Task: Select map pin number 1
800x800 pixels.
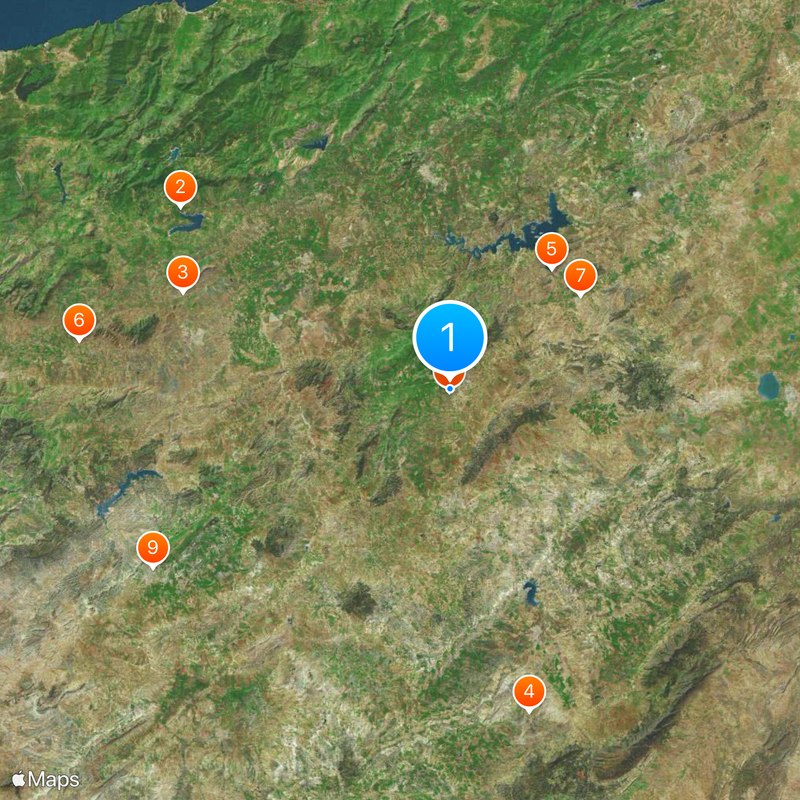Action: (x=449, y=338)
